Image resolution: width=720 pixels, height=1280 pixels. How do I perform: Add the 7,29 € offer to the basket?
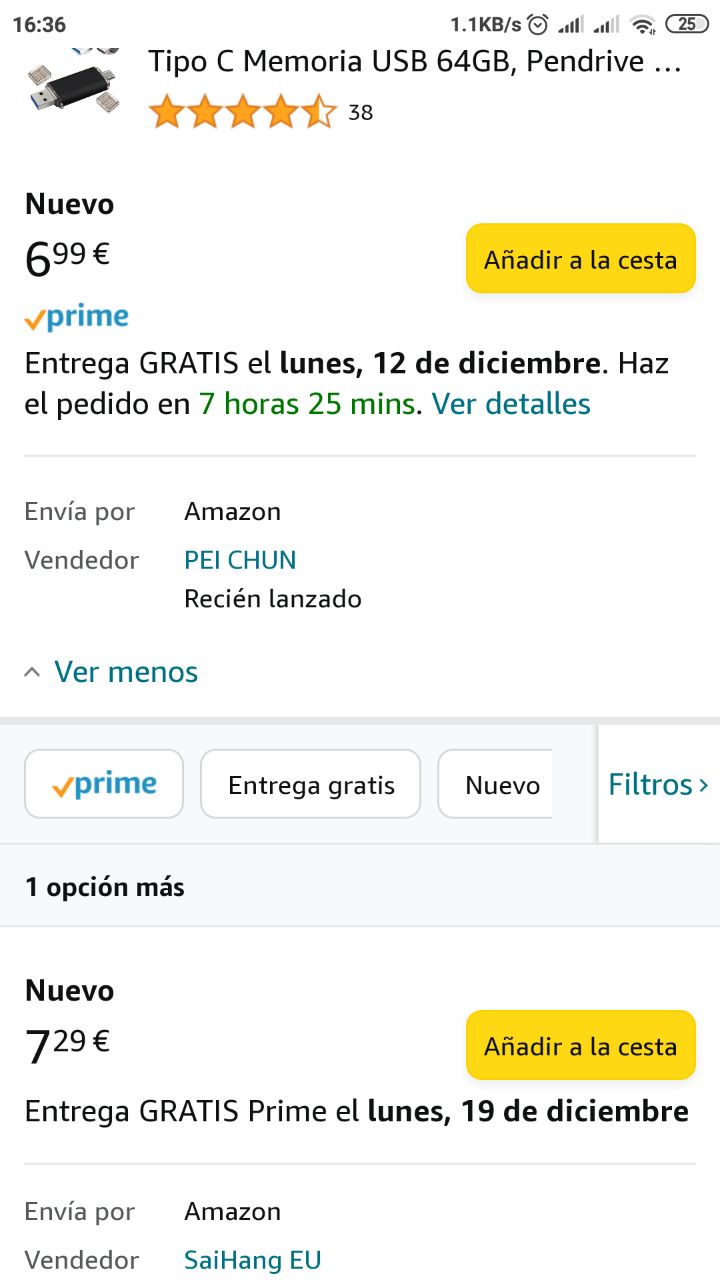[580, 1046]
